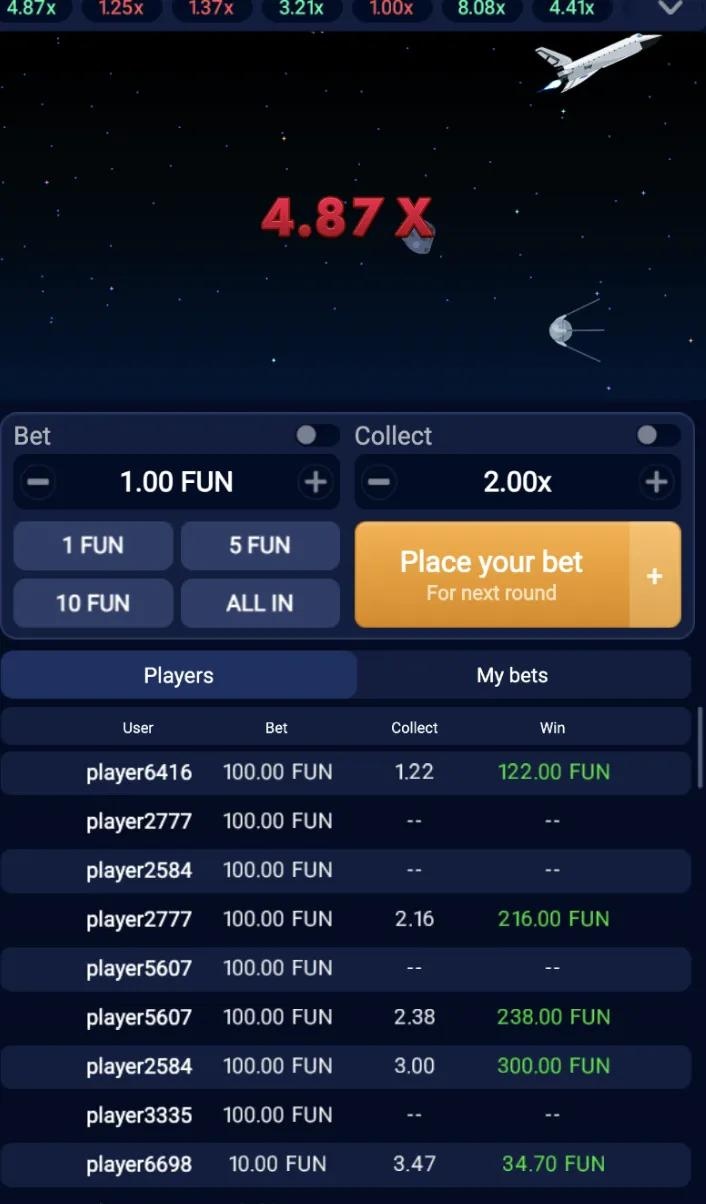Select the 1 FUN bet preset

(x=93, y=546)
